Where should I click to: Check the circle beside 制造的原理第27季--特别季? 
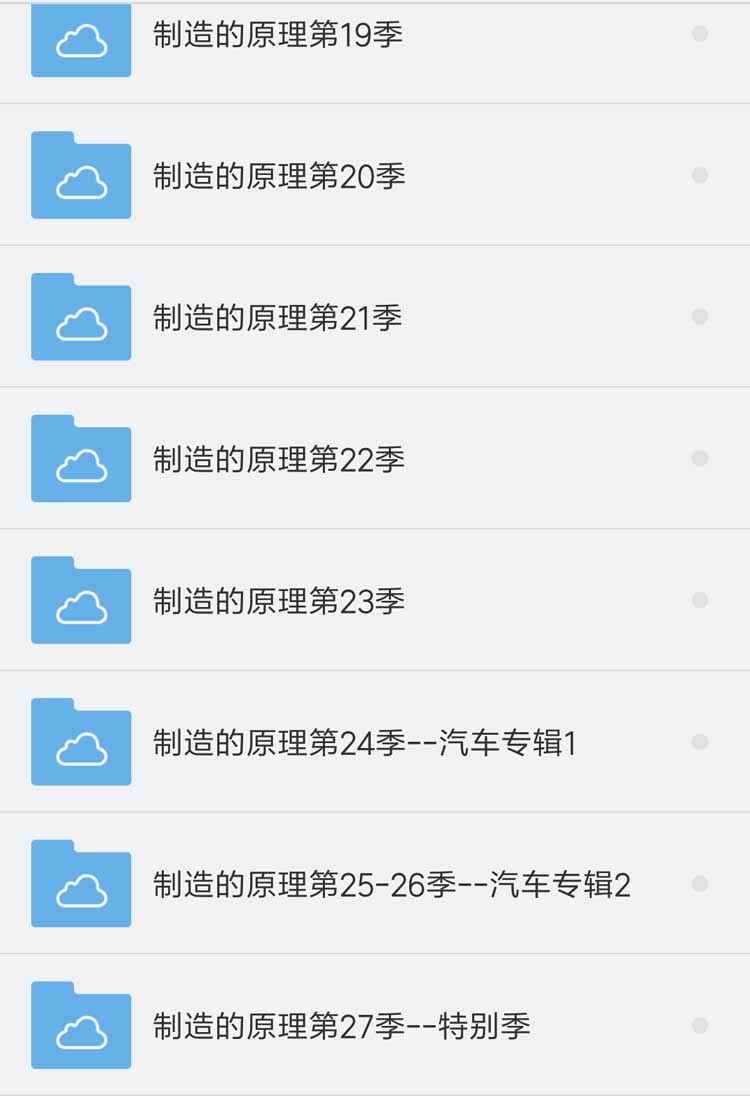click(x=700, y=1025)
